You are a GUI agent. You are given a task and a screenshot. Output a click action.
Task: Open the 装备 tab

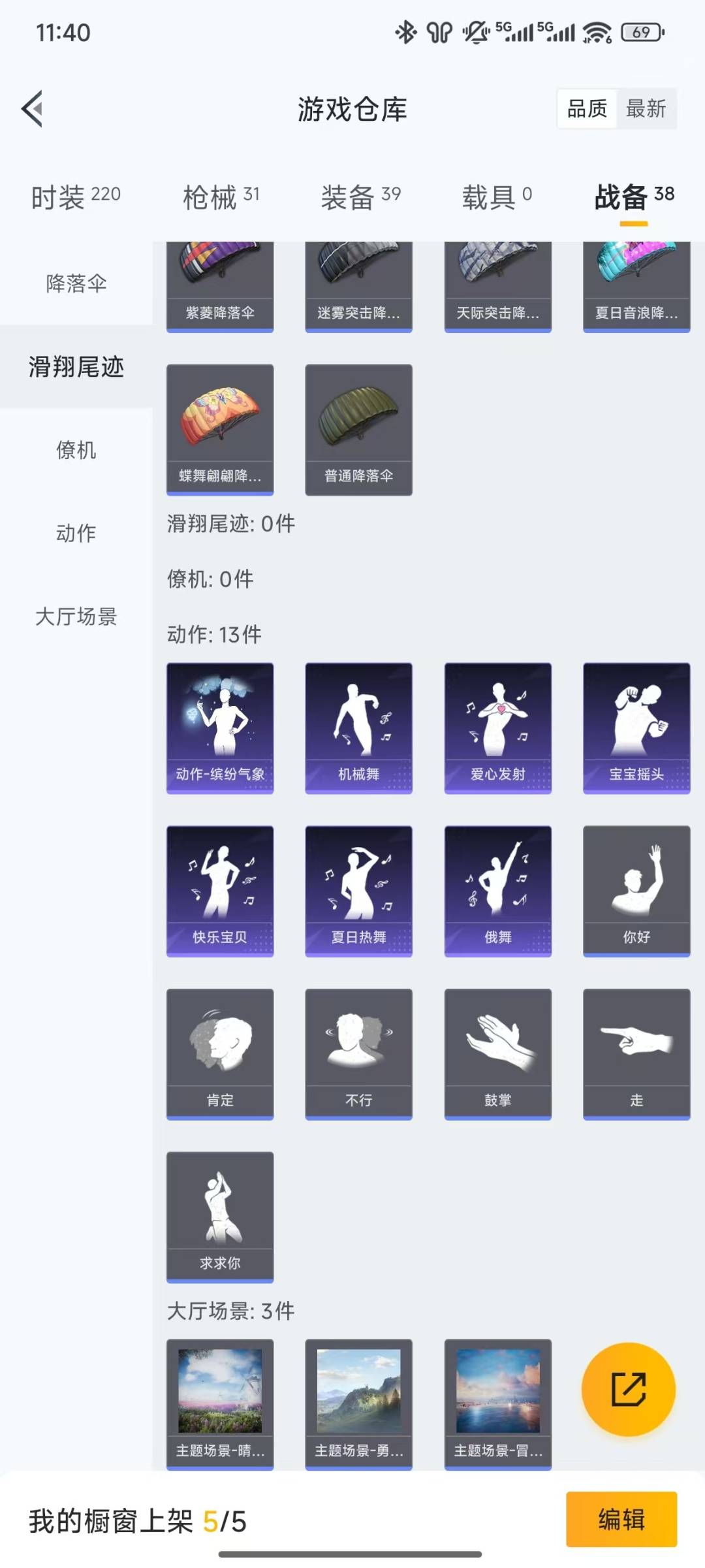(360, 197)
